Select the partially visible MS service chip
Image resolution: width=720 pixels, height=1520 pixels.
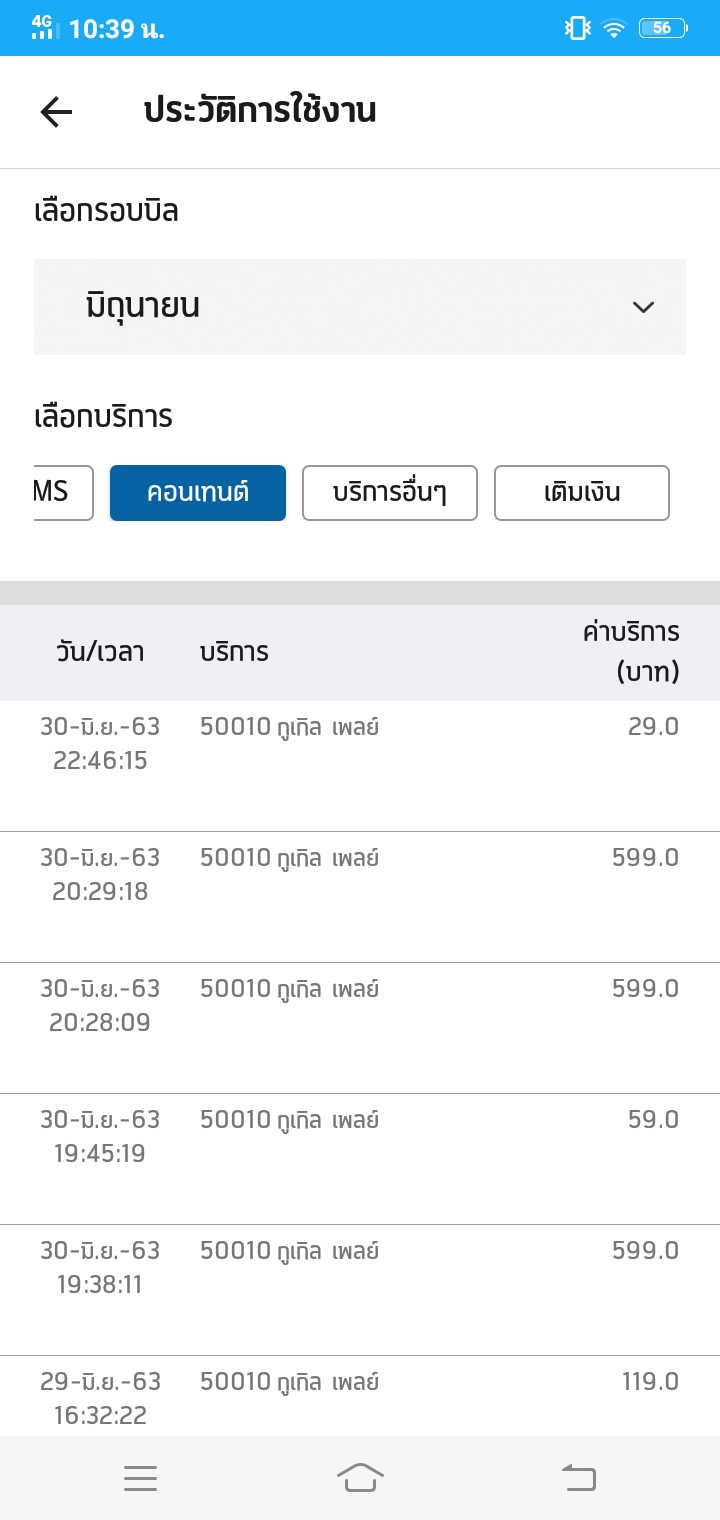62,493
